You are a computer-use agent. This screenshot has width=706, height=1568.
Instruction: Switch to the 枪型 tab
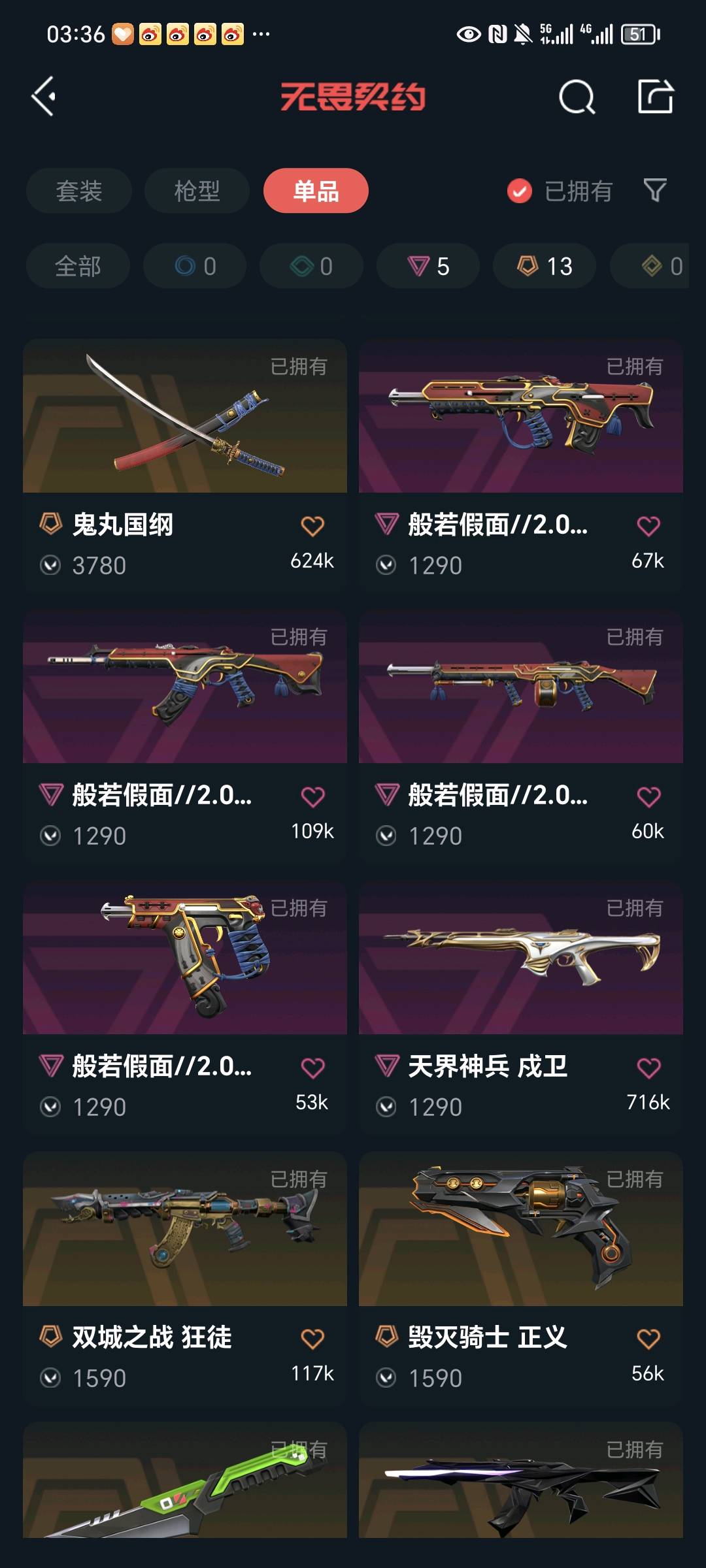click(197, 191)
